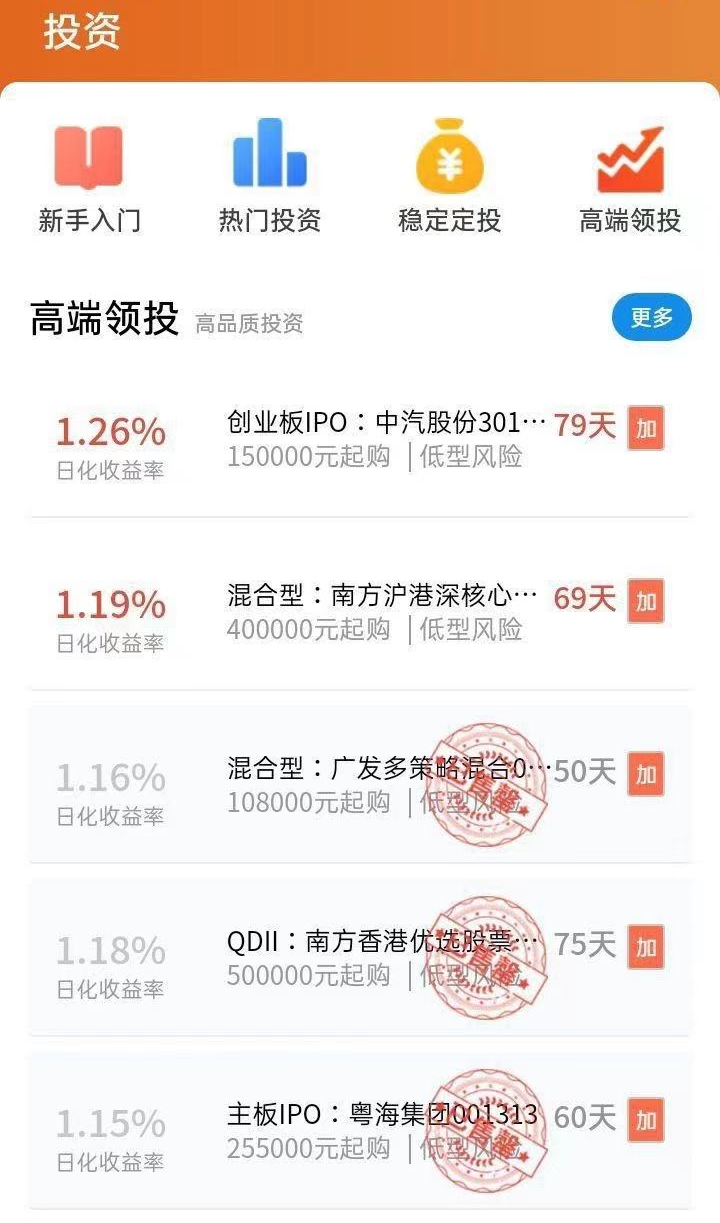Screen dimensions: 720x1223
Task: Tap 加 on the 50天 product
Action: (x=646, y=774)
